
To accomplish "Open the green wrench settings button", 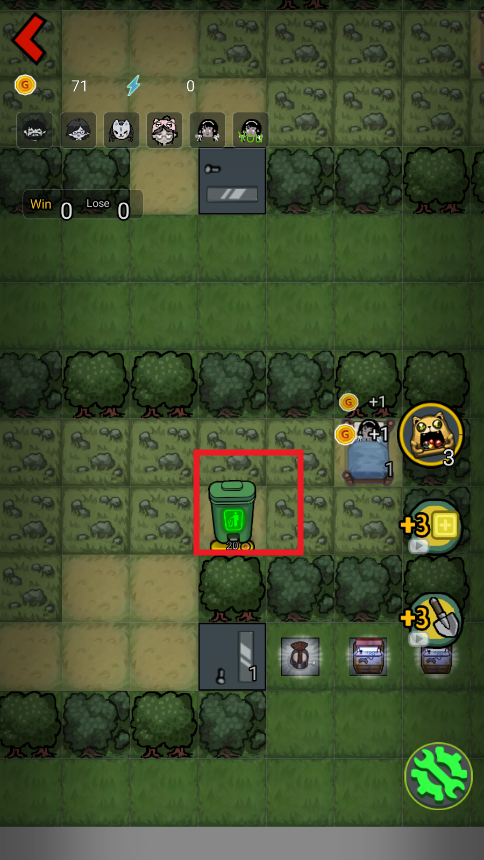I will tap(438, 776).
